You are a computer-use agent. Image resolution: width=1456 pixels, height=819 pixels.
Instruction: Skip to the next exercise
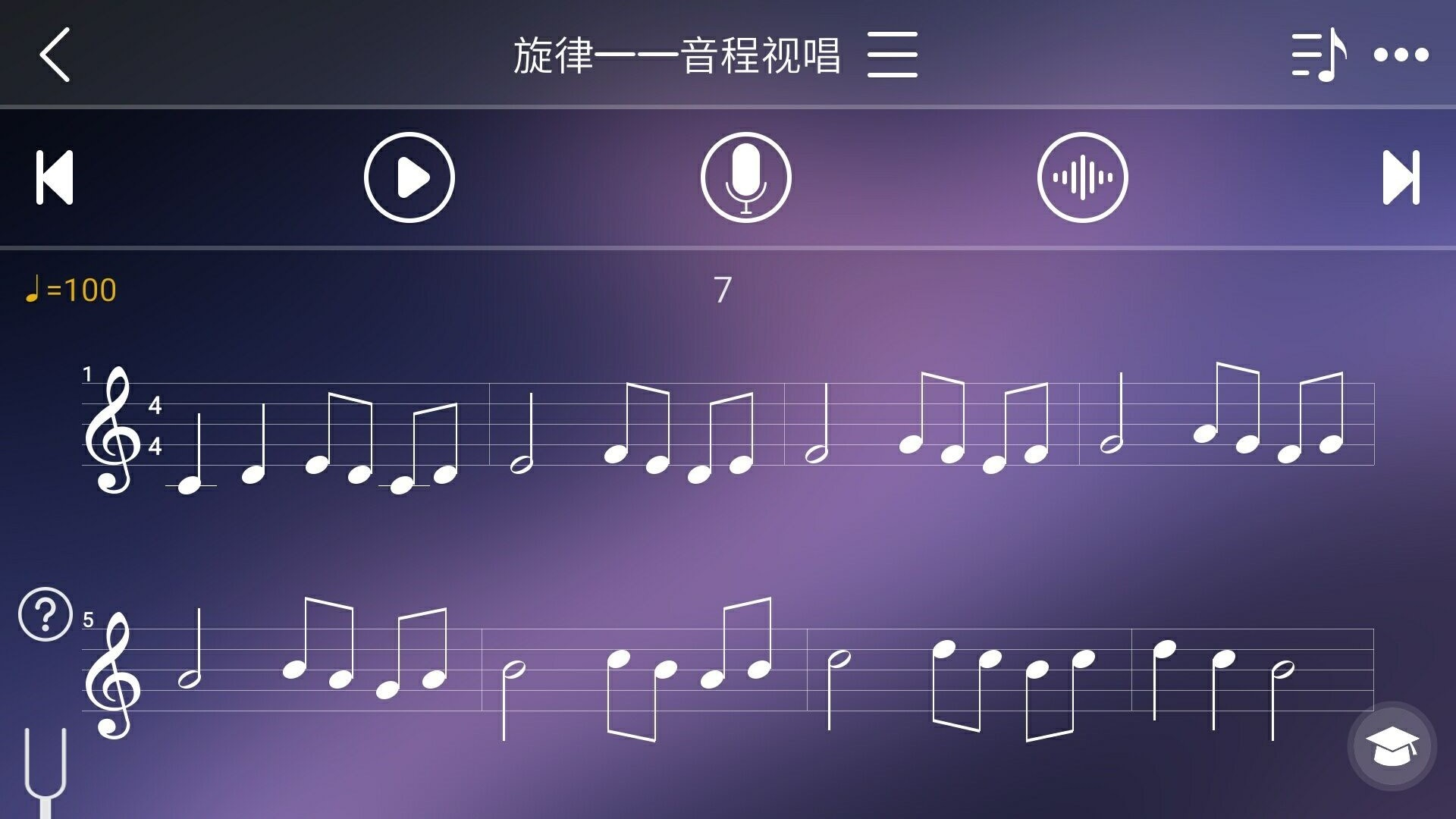pos(1401,177)
